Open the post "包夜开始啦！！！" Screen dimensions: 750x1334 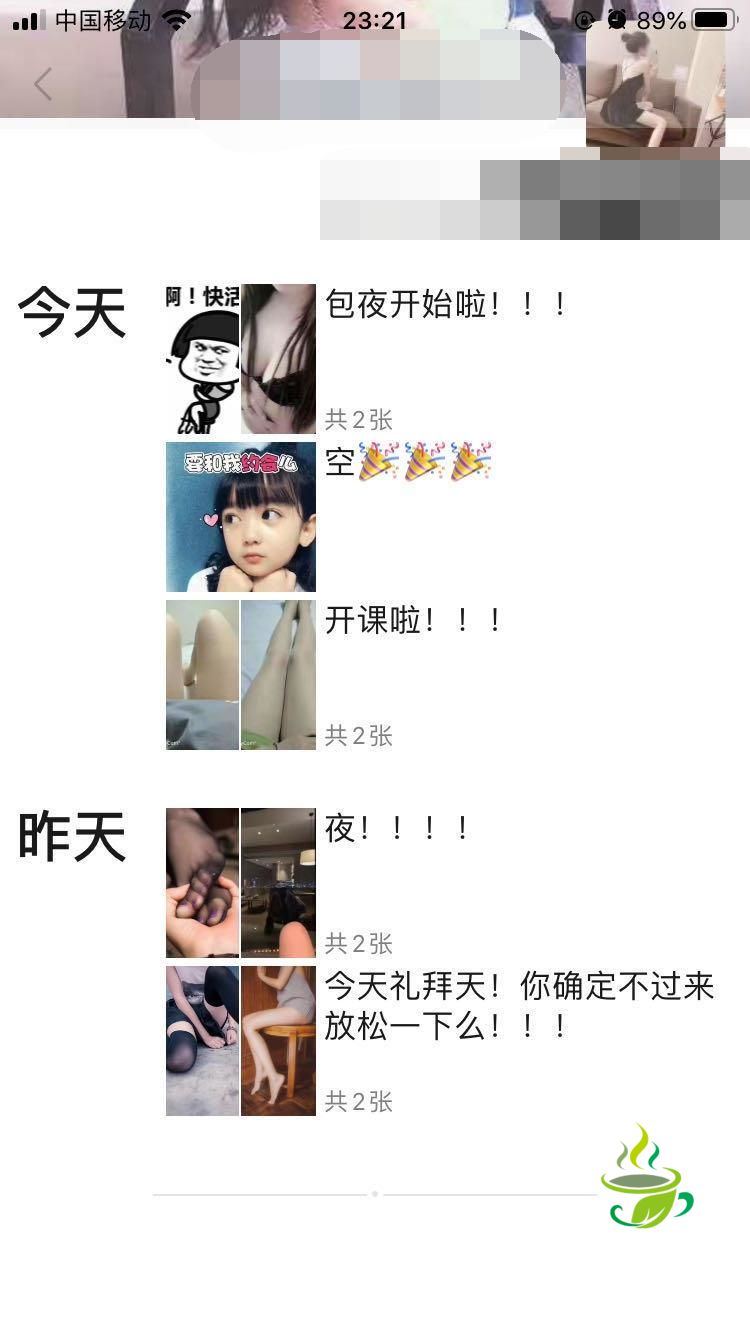point(447,304)
